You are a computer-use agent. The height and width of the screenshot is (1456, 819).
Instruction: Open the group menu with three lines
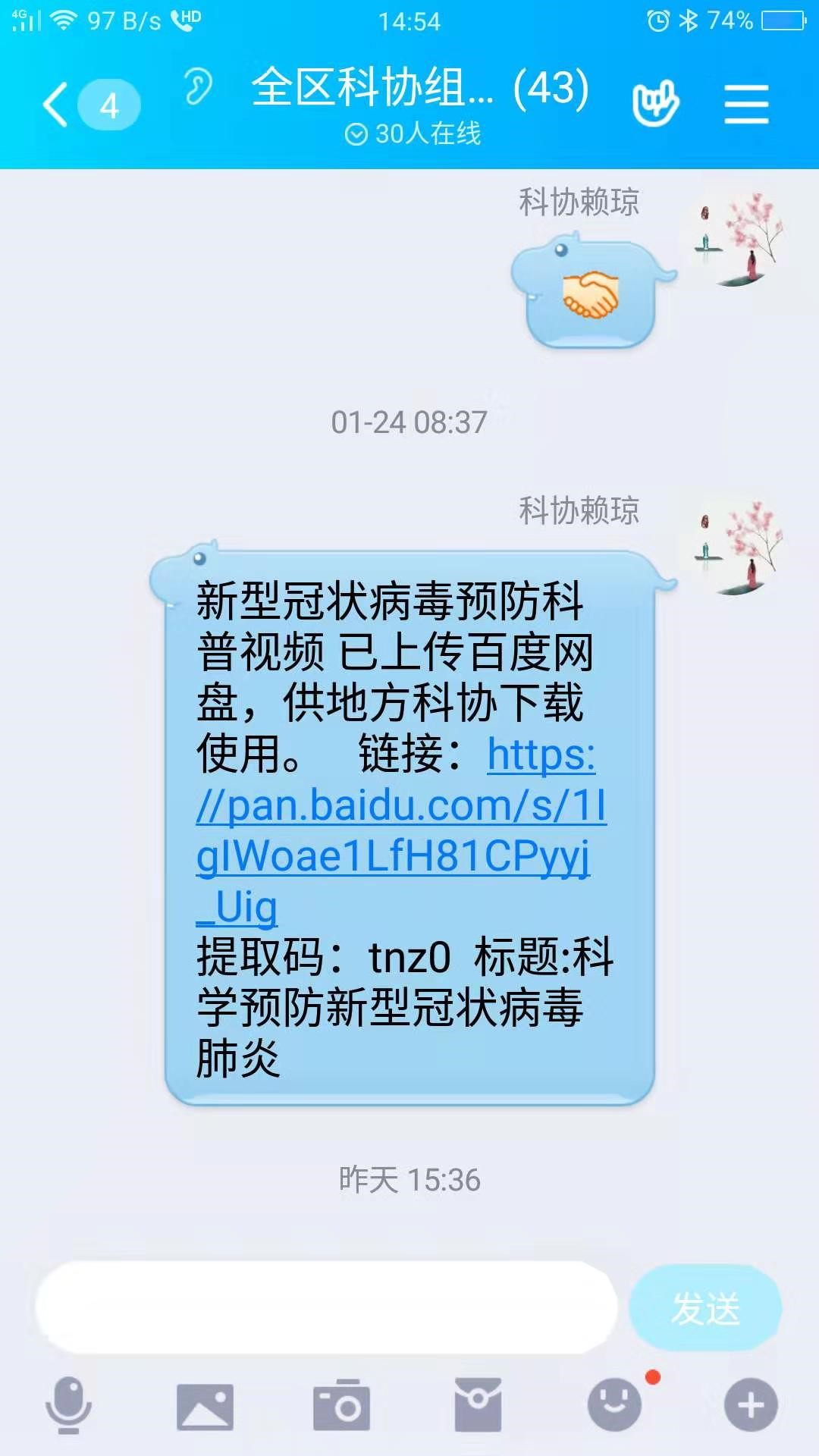[x=746, y=105]
